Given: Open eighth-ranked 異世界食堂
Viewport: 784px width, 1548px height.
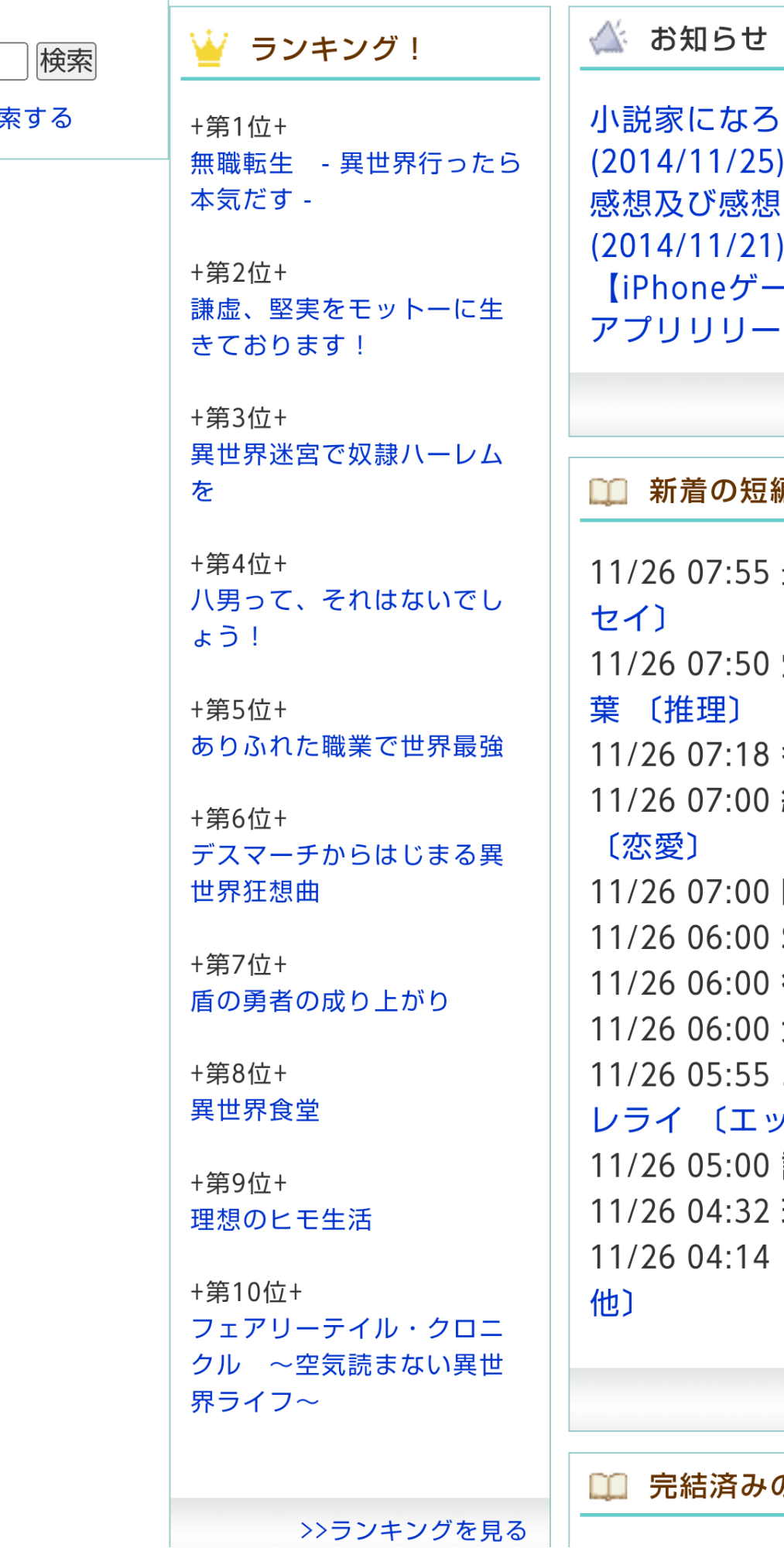Looking at the screenshot, I should pos(255,1110).
